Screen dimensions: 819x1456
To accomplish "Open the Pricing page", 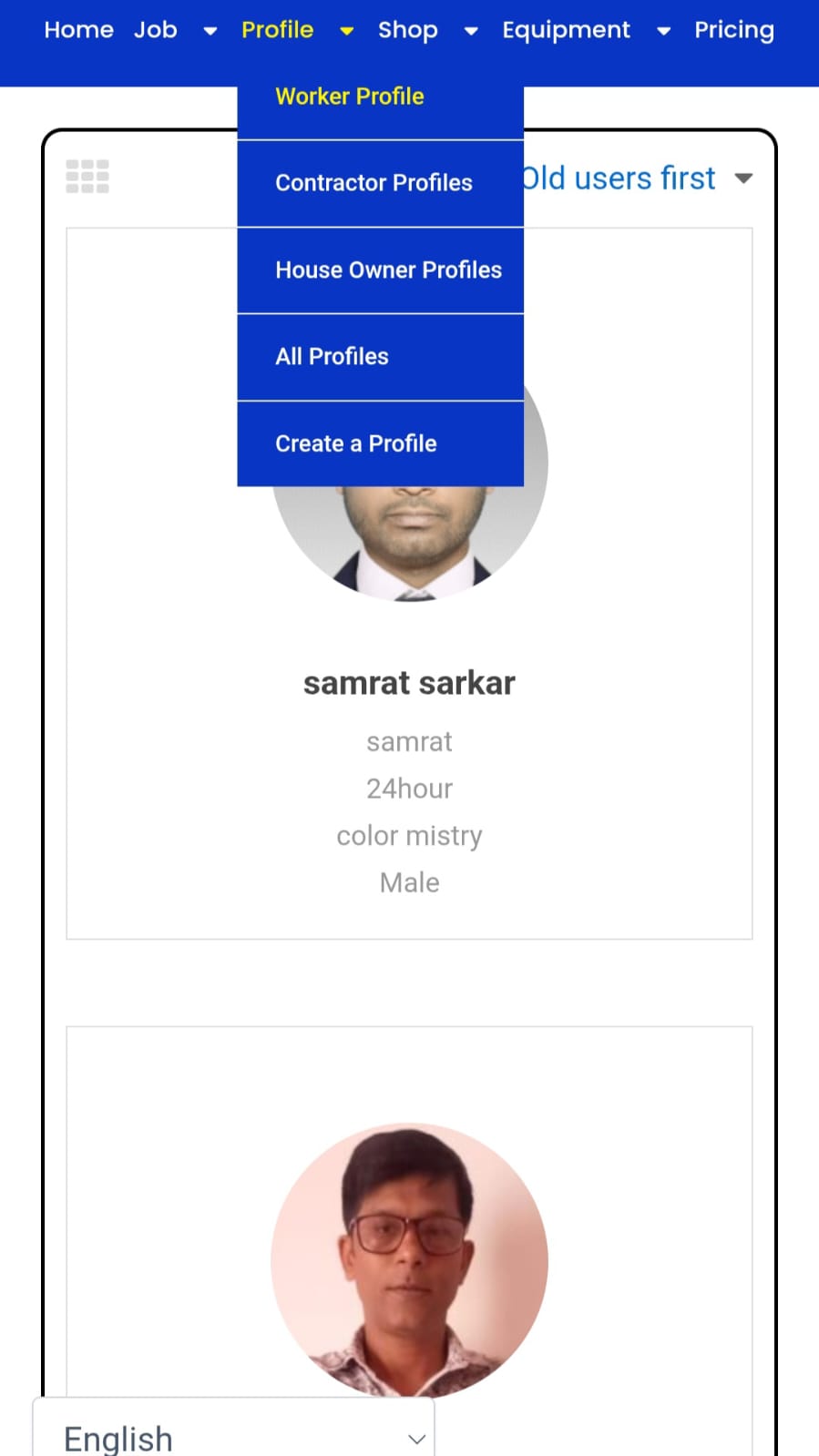I will (733, 30).
